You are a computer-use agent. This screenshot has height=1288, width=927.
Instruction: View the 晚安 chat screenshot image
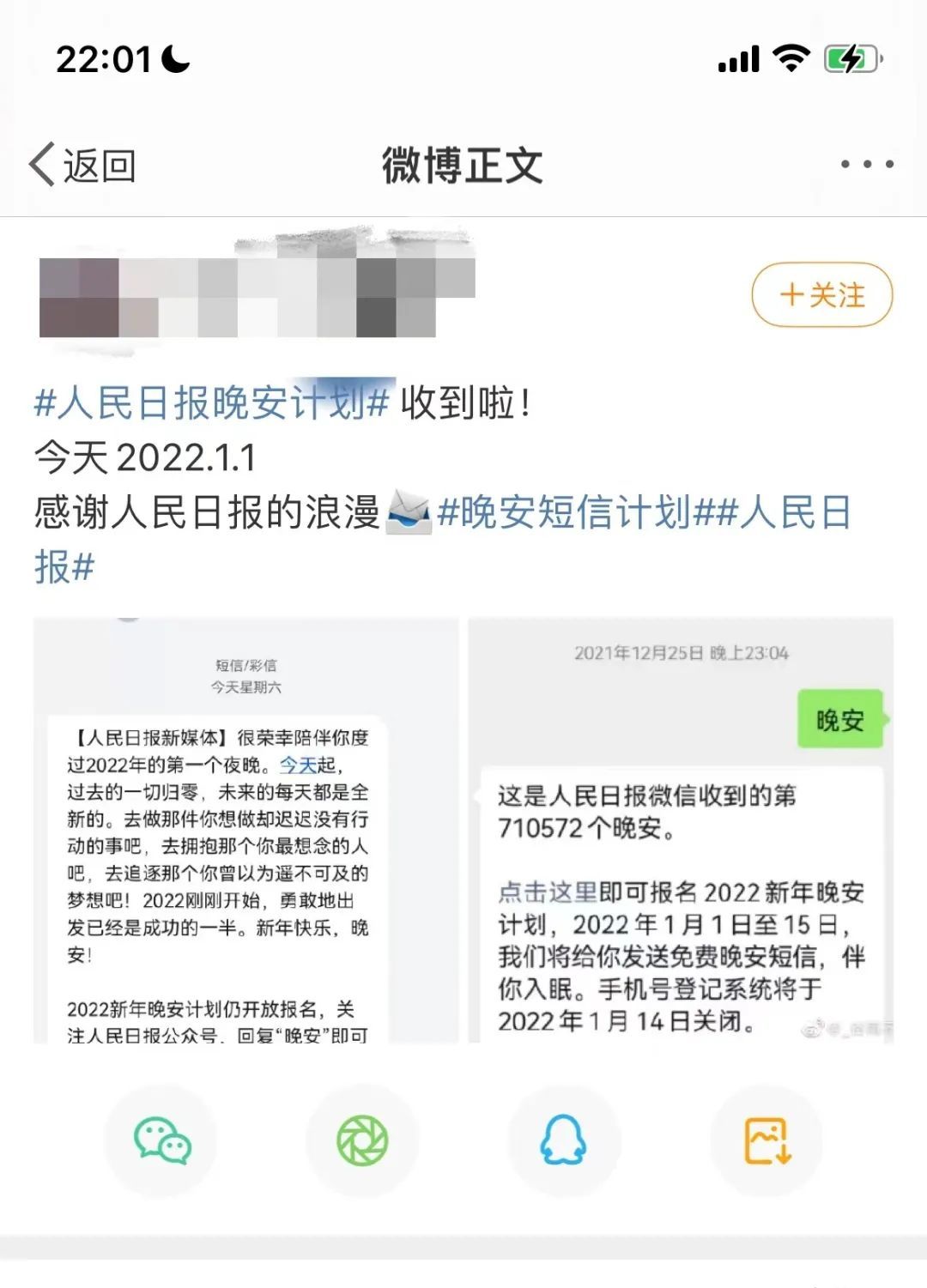coord(680,830)
